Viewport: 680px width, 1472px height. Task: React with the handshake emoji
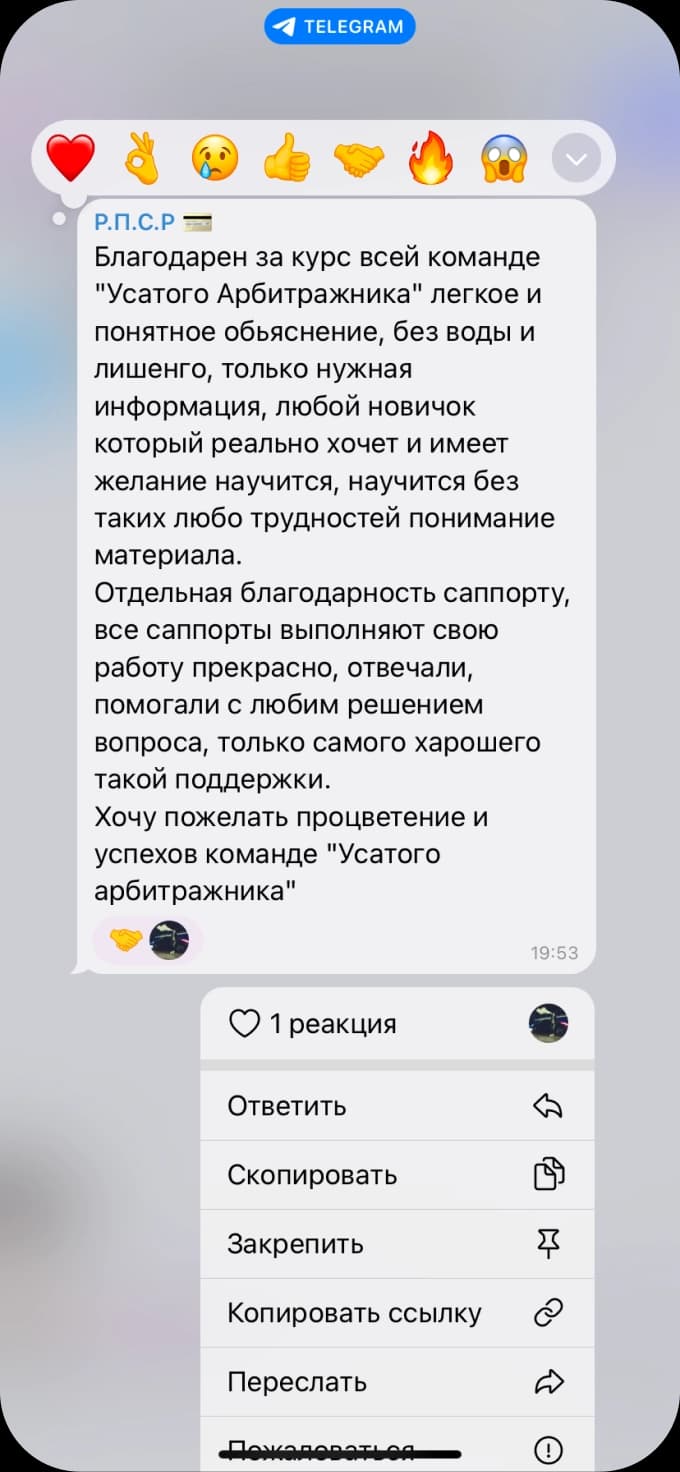[359, 158]
